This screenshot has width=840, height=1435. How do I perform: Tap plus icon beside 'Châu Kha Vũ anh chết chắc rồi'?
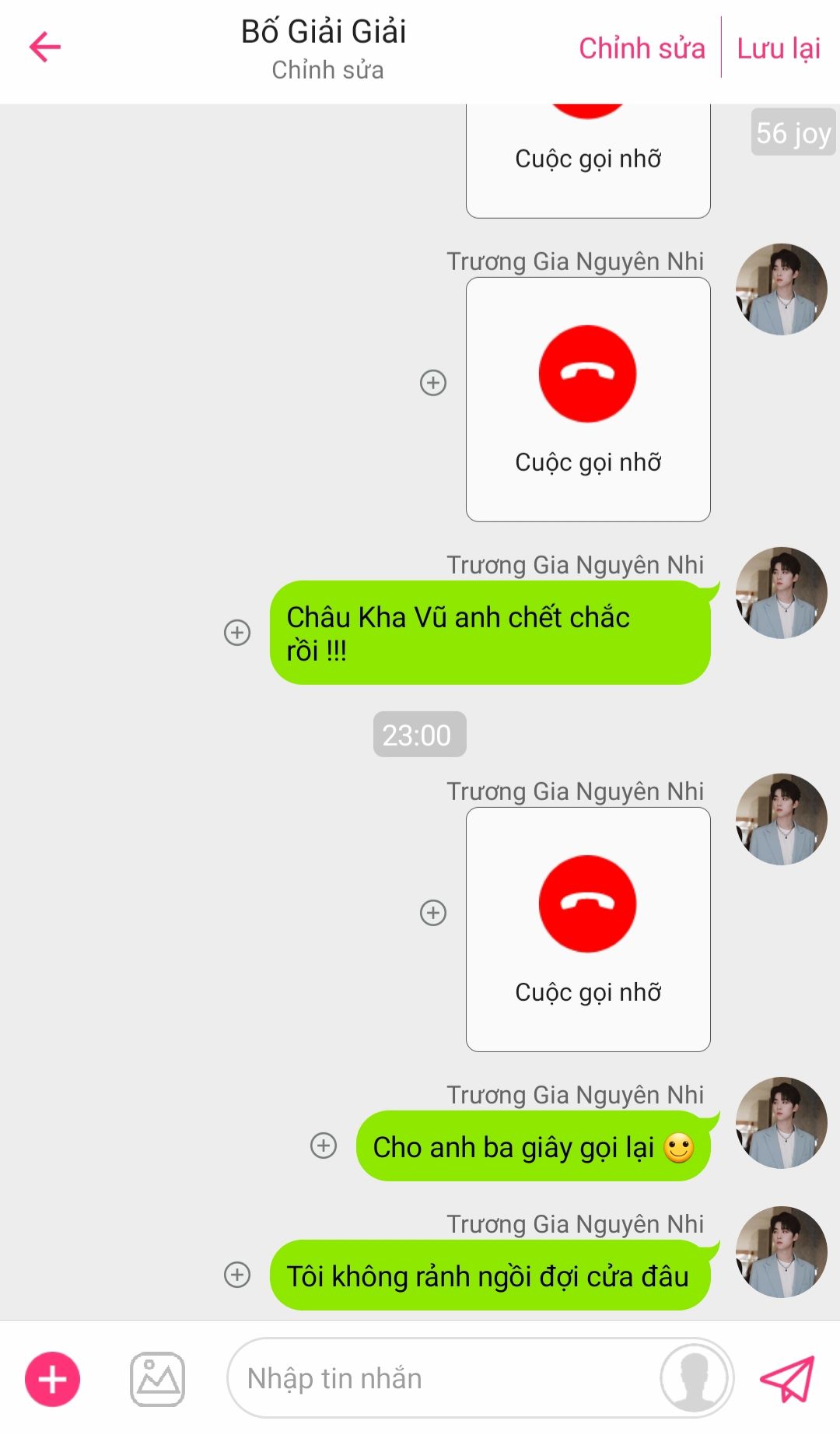(x=237, y=632)
